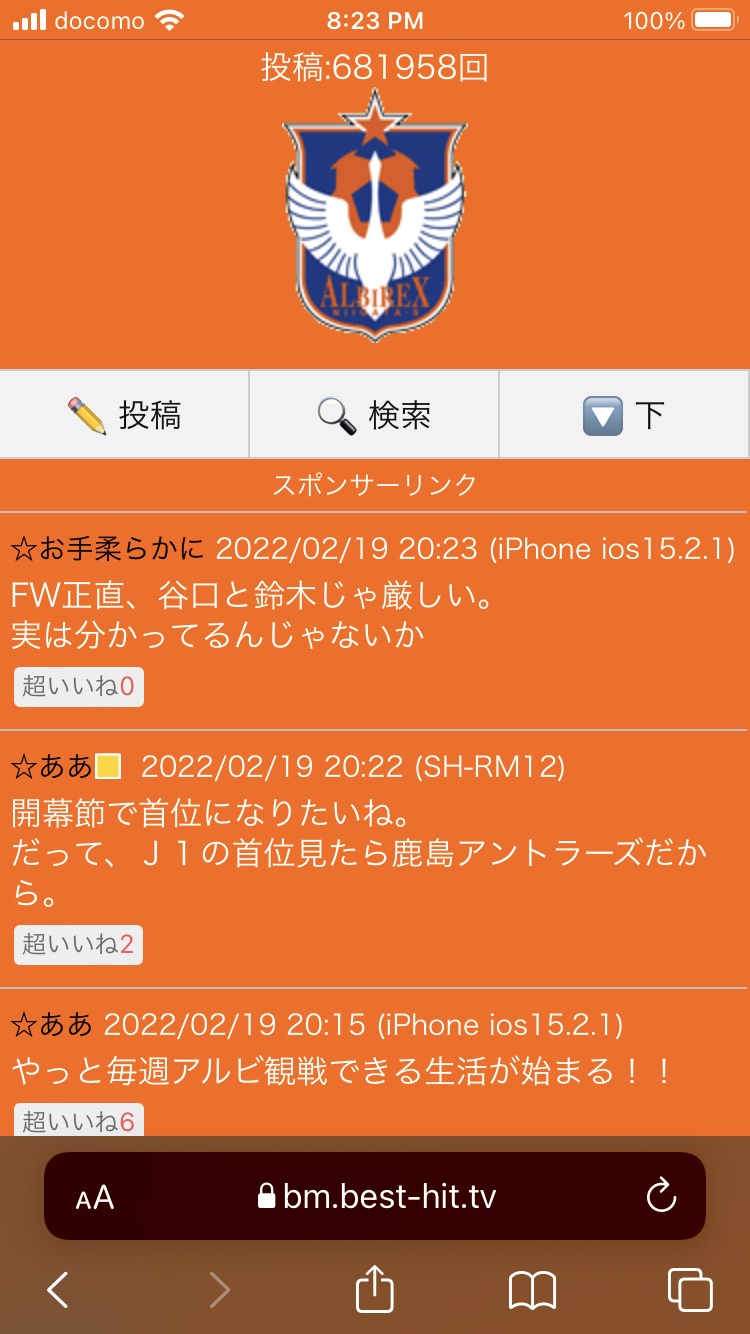This screenshot has height=1334, width=750.
Task: Jump down with the 下 button
Action: [624, 415]
